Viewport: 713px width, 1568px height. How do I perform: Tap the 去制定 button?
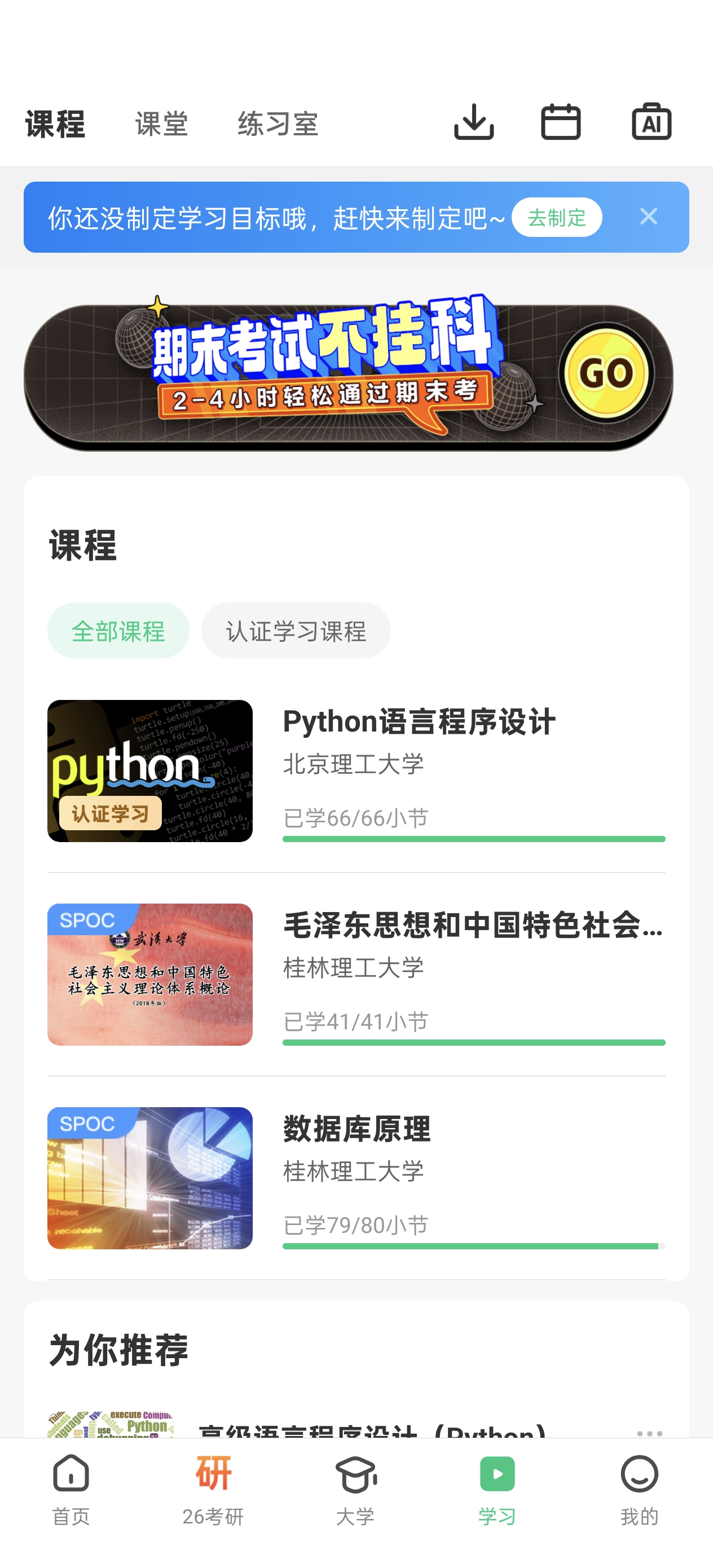[557, 217]
